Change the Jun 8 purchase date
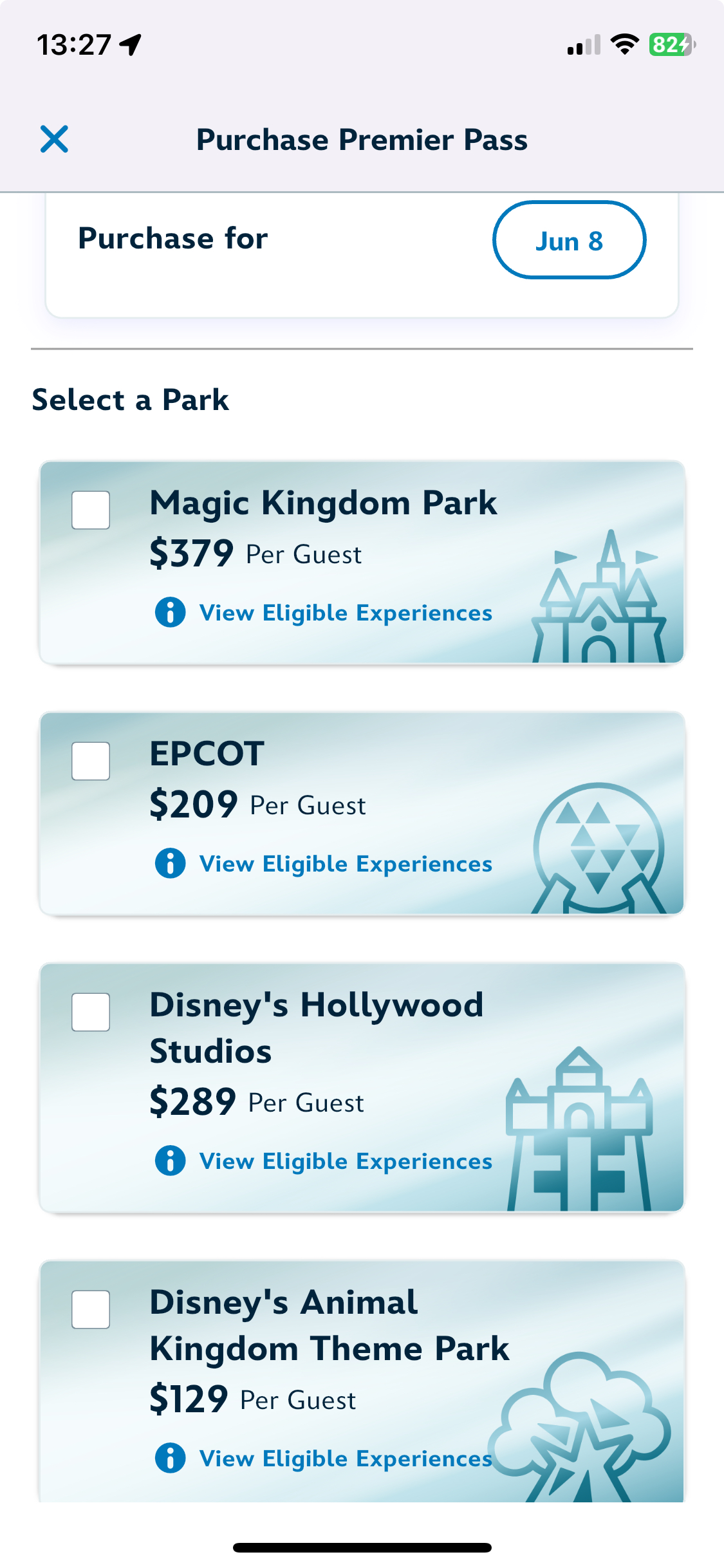The width and height of the screenshot is (724, 1568). pyautogui.click(x=569, y=240)
